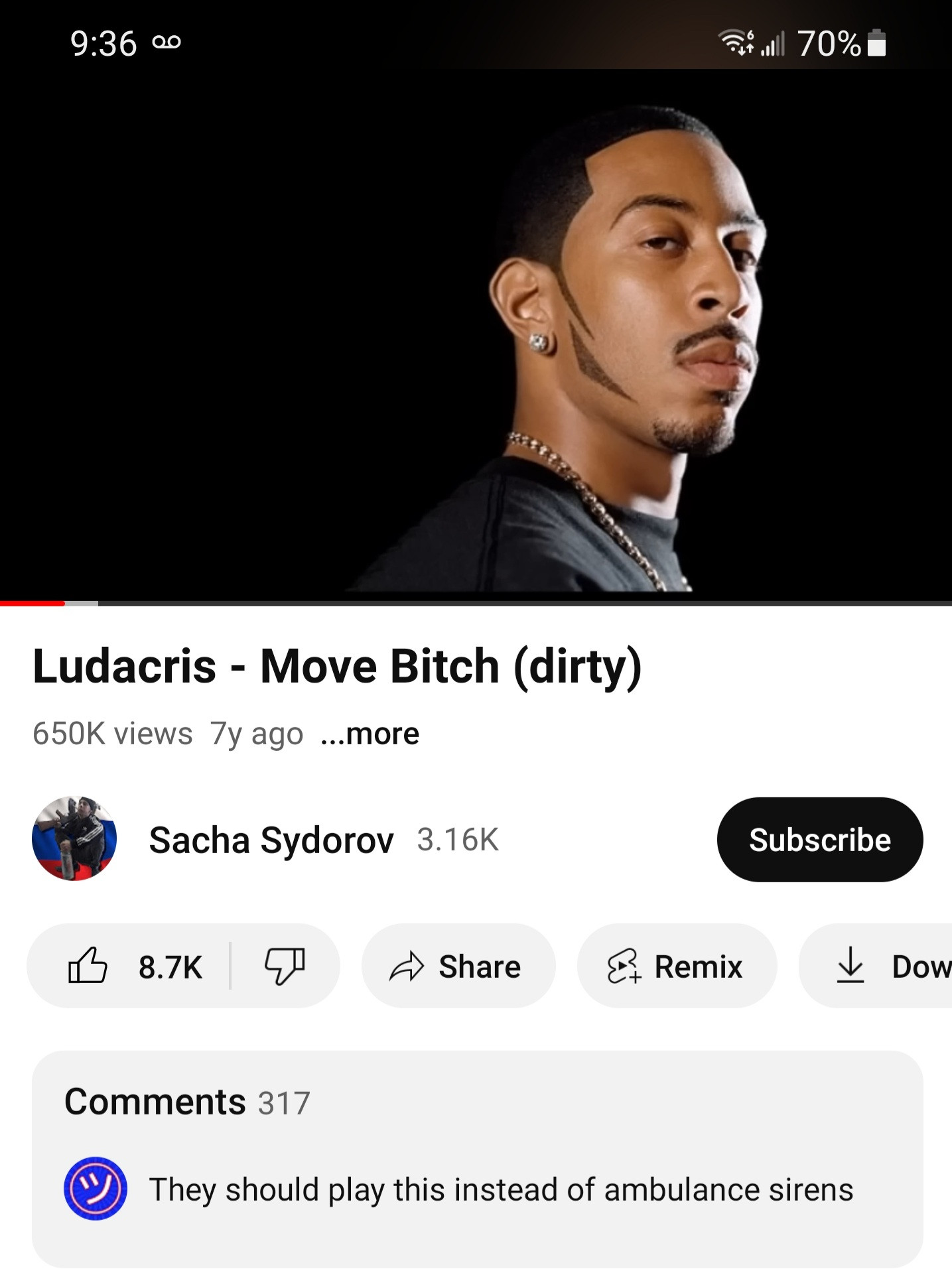Seek on the video progress bar
The image size is (952, 1269).
(x=476, y=603)
